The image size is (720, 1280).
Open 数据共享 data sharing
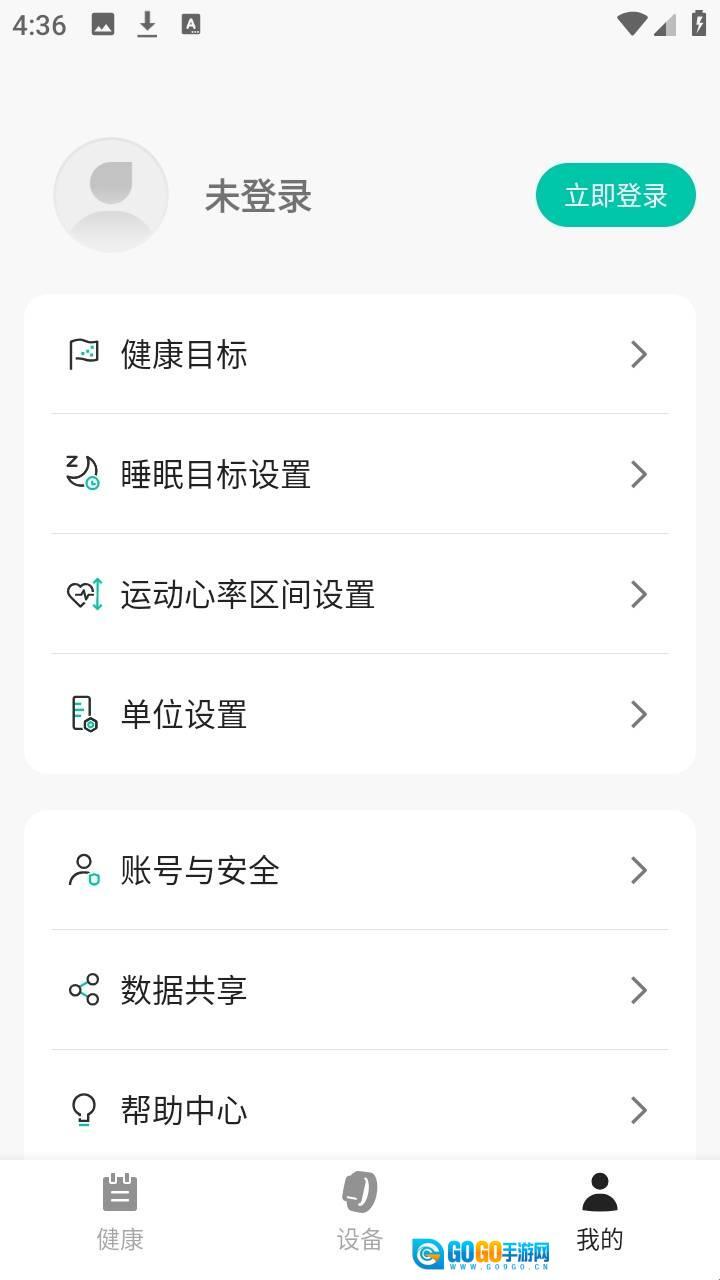pos(360,990)
